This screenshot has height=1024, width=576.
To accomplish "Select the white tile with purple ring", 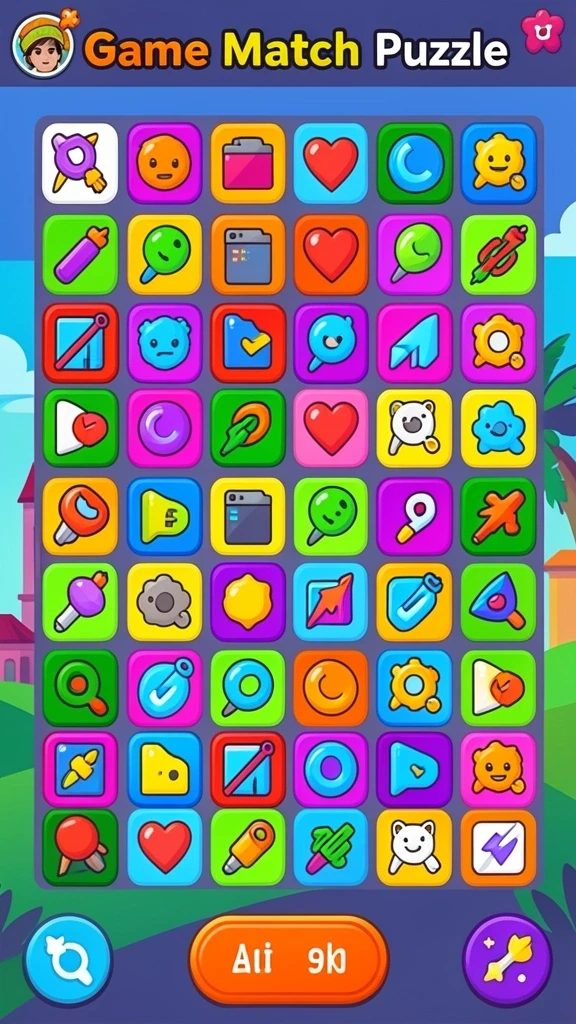I will coord(80,163).
